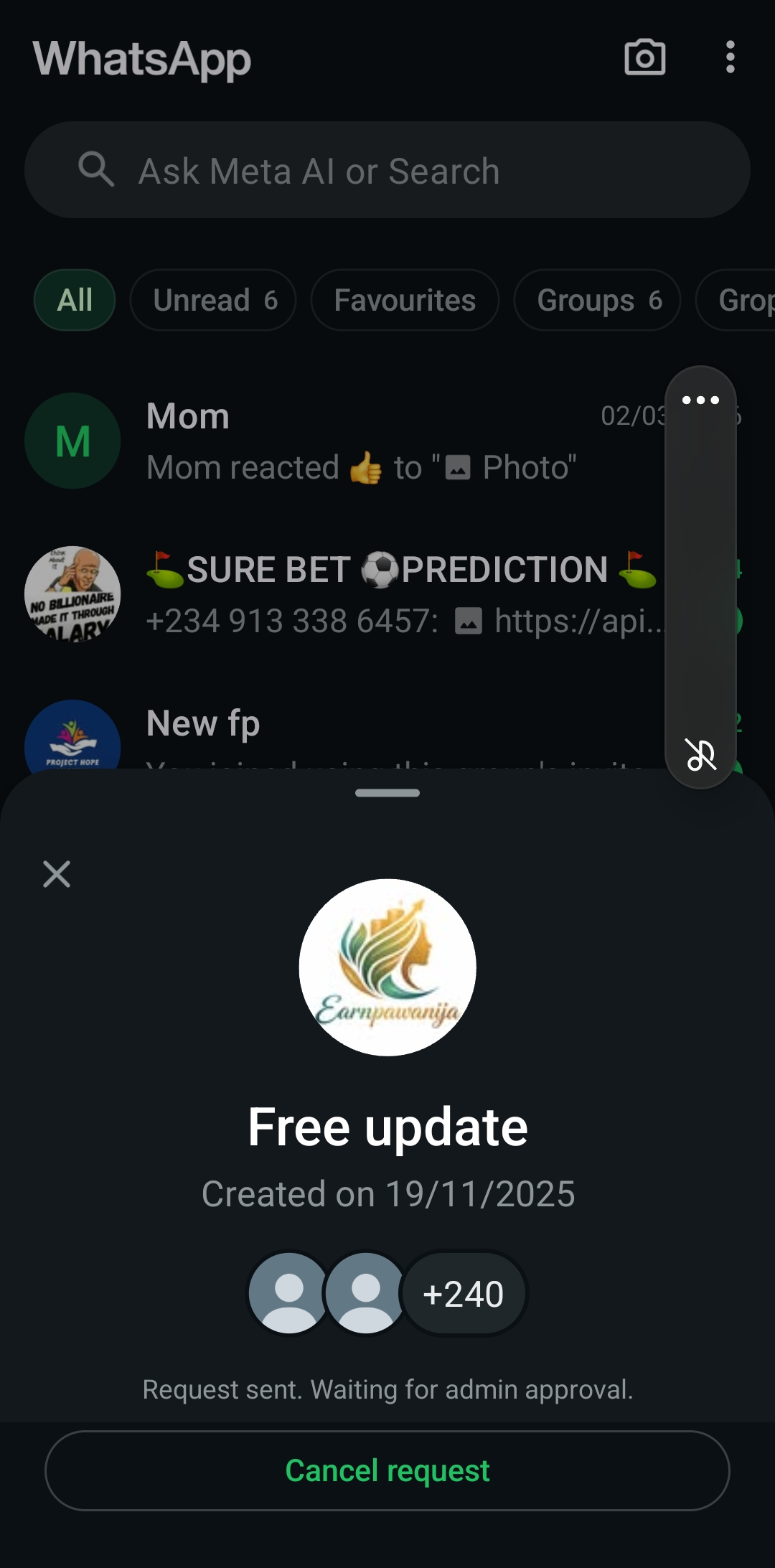Screen dimensions: 775x1568
Task: Show Favourites chats only
Action: (x=405, y=300)
